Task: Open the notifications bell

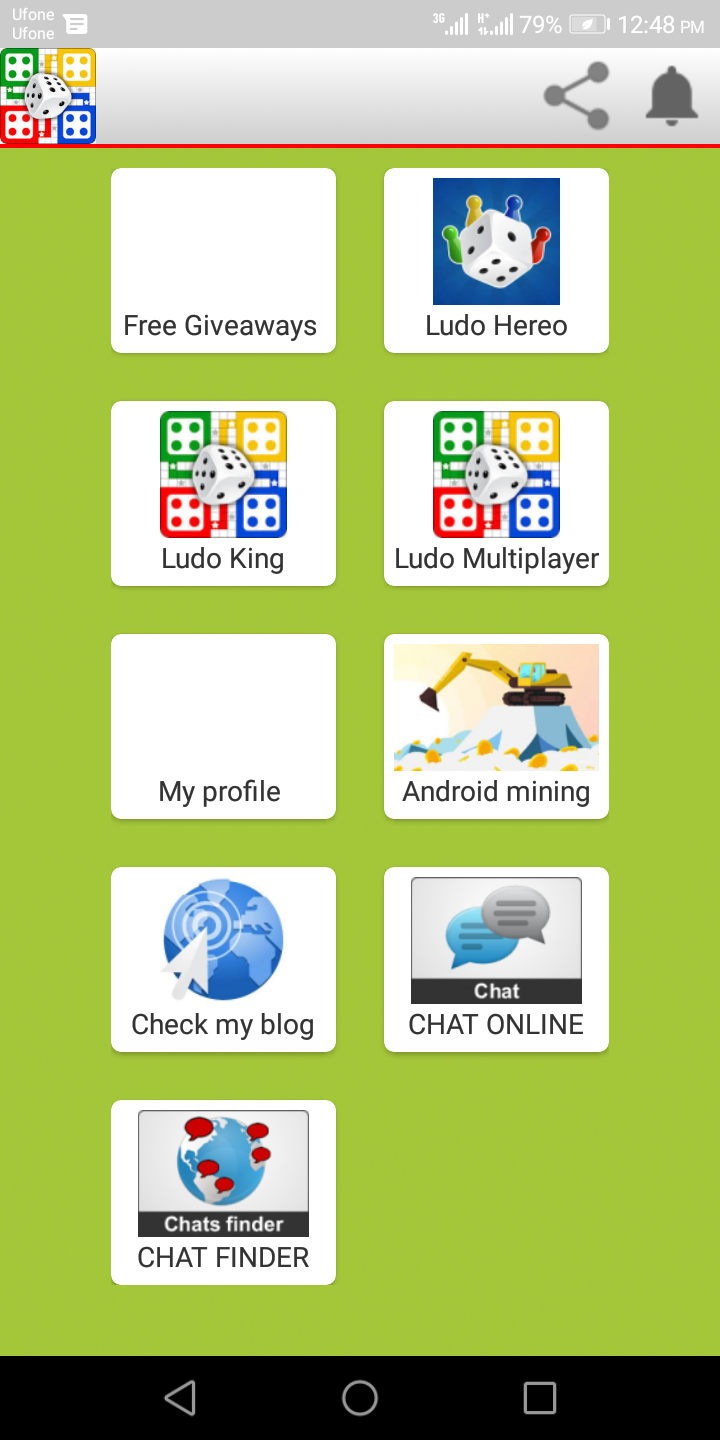Action: coord(671,96)
